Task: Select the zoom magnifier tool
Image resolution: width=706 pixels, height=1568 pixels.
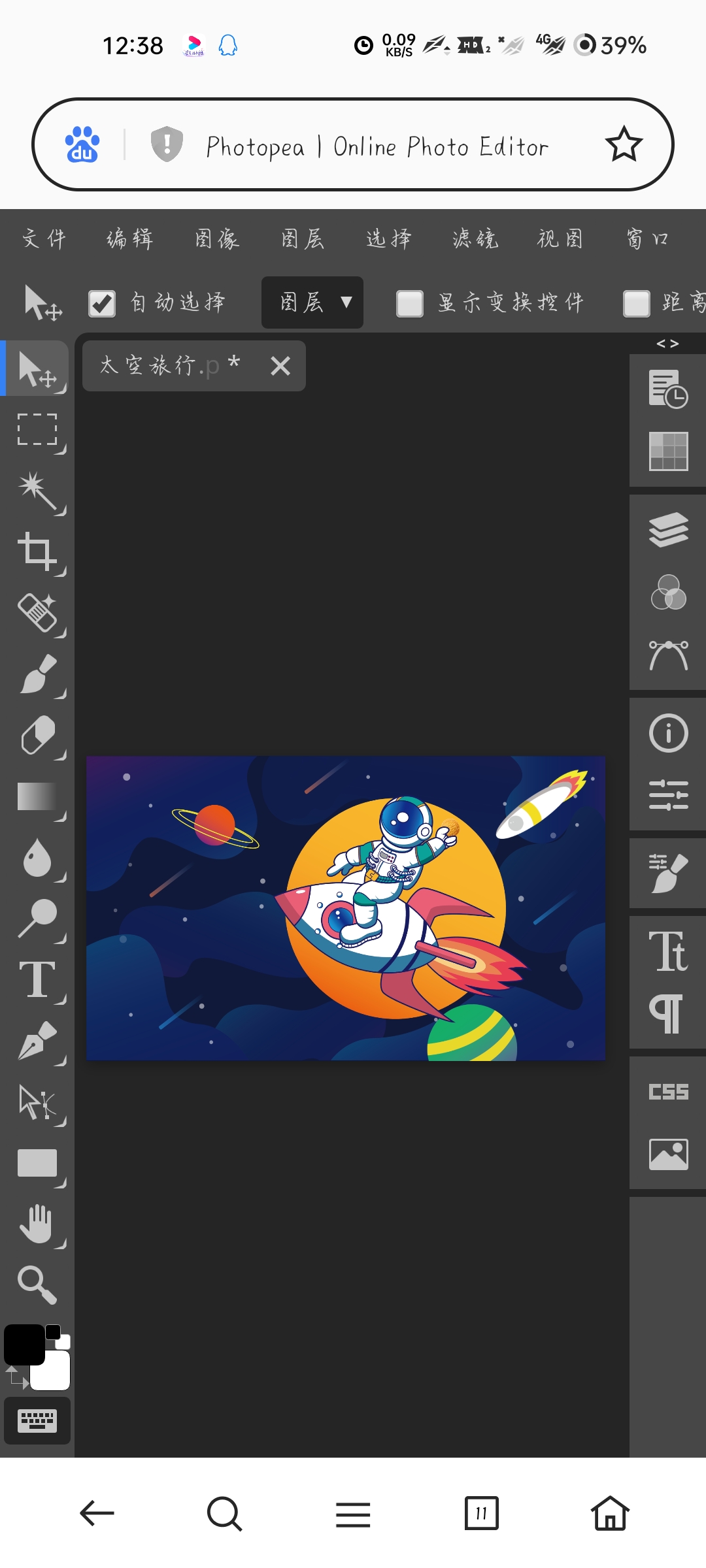Action: pyautogui.click(x=37, y=1284)
